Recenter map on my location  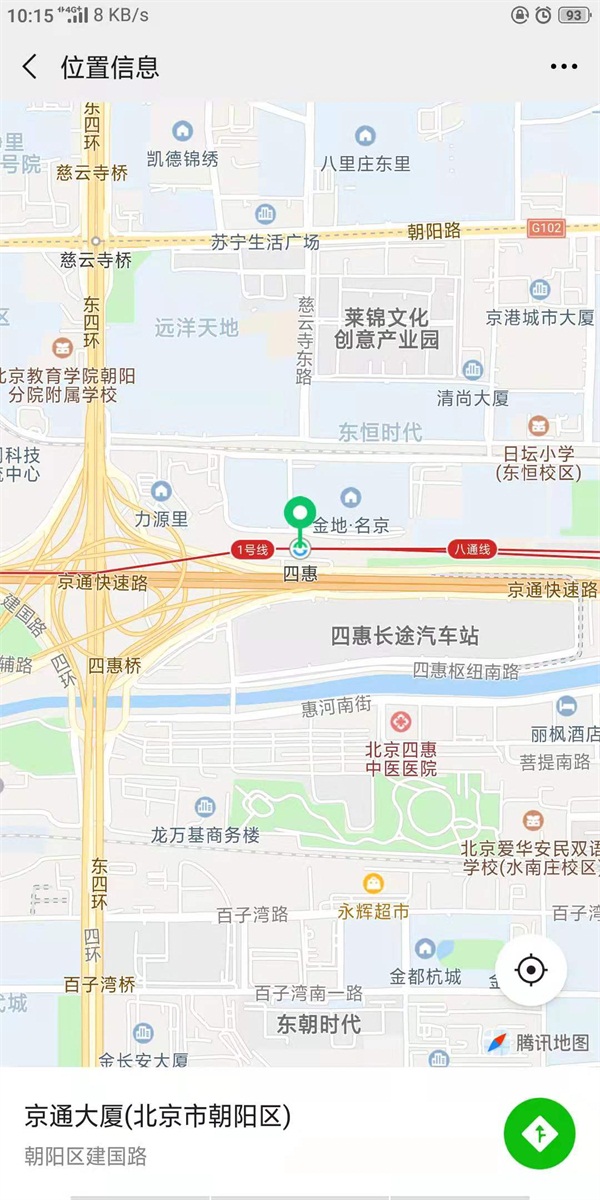click(531, 970)
